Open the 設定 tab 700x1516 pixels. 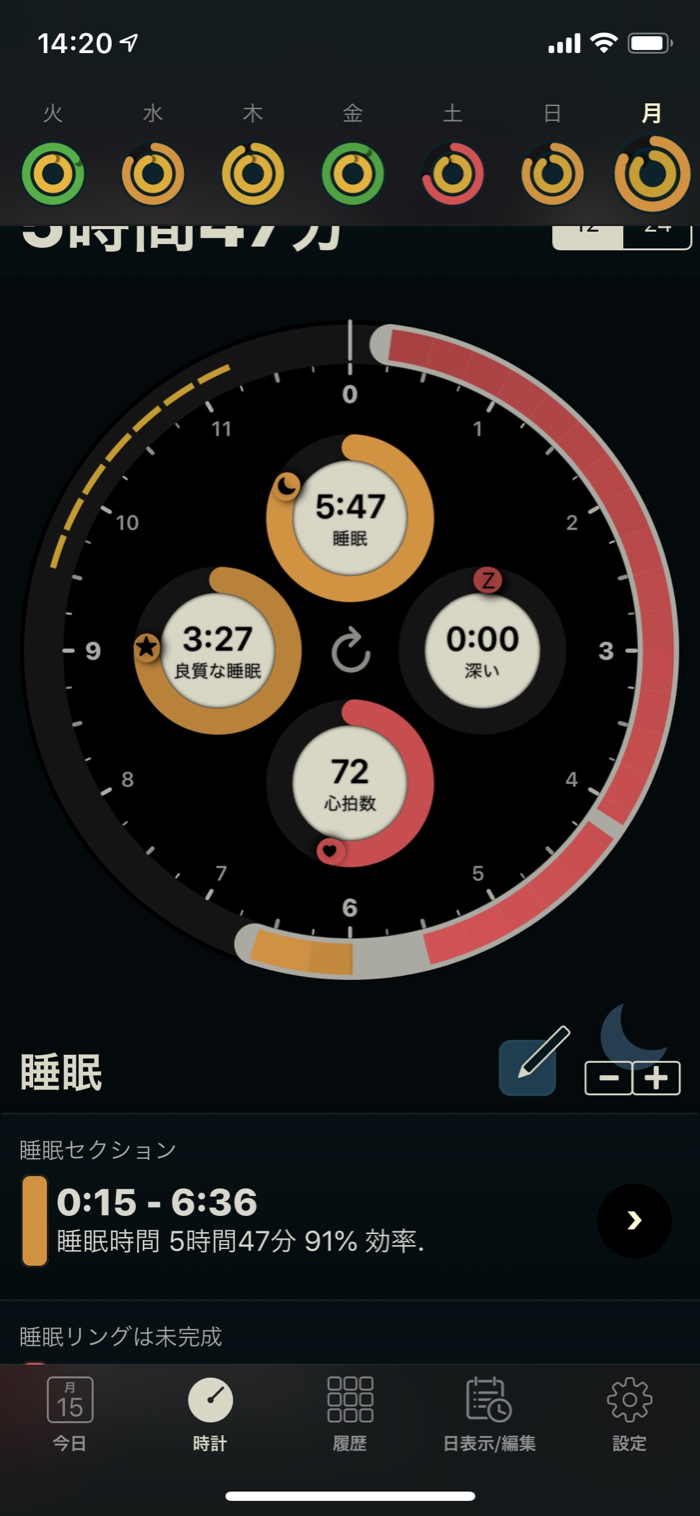pos(630,1413)
